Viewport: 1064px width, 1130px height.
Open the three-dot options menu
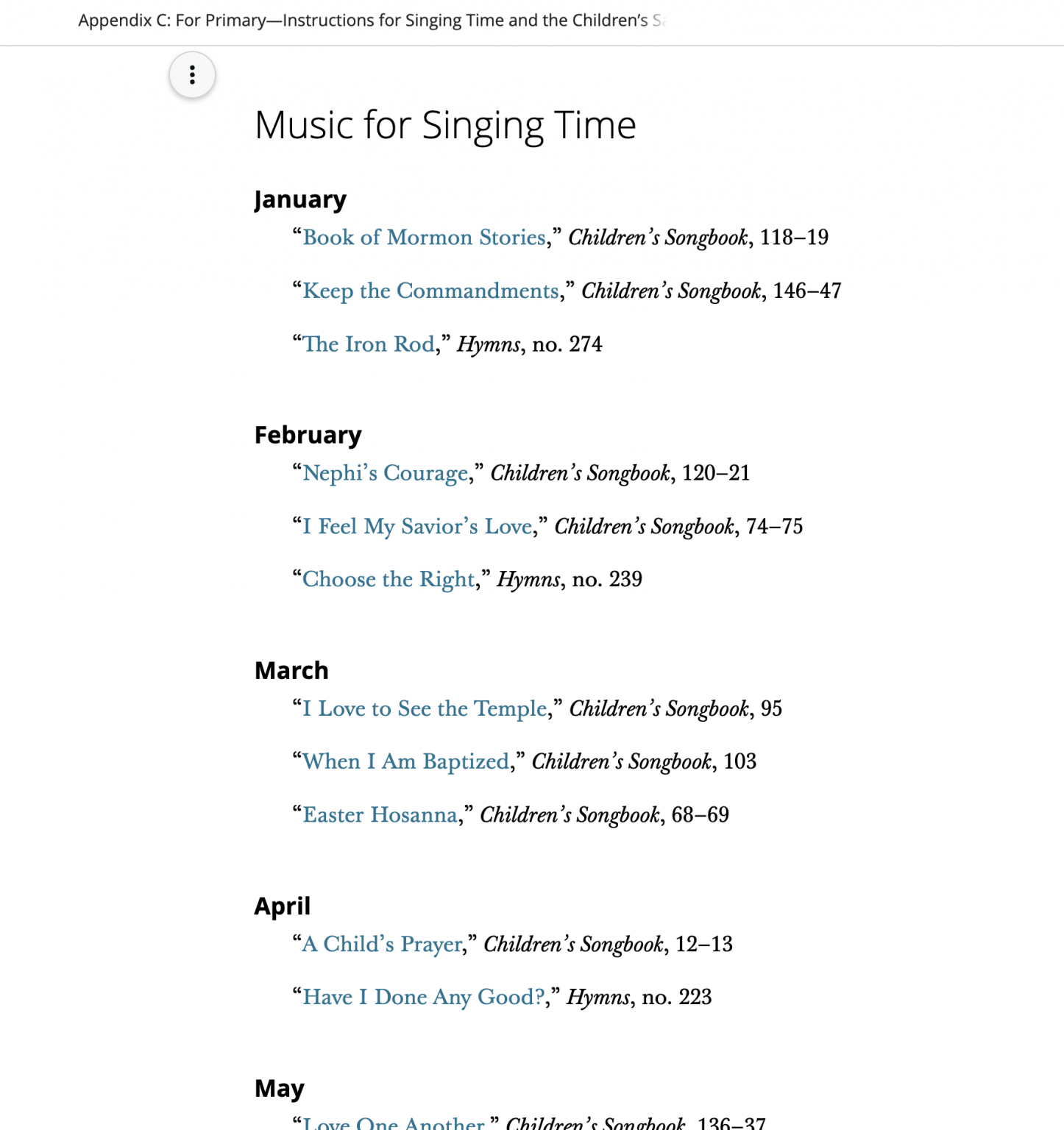click(193, 74)
